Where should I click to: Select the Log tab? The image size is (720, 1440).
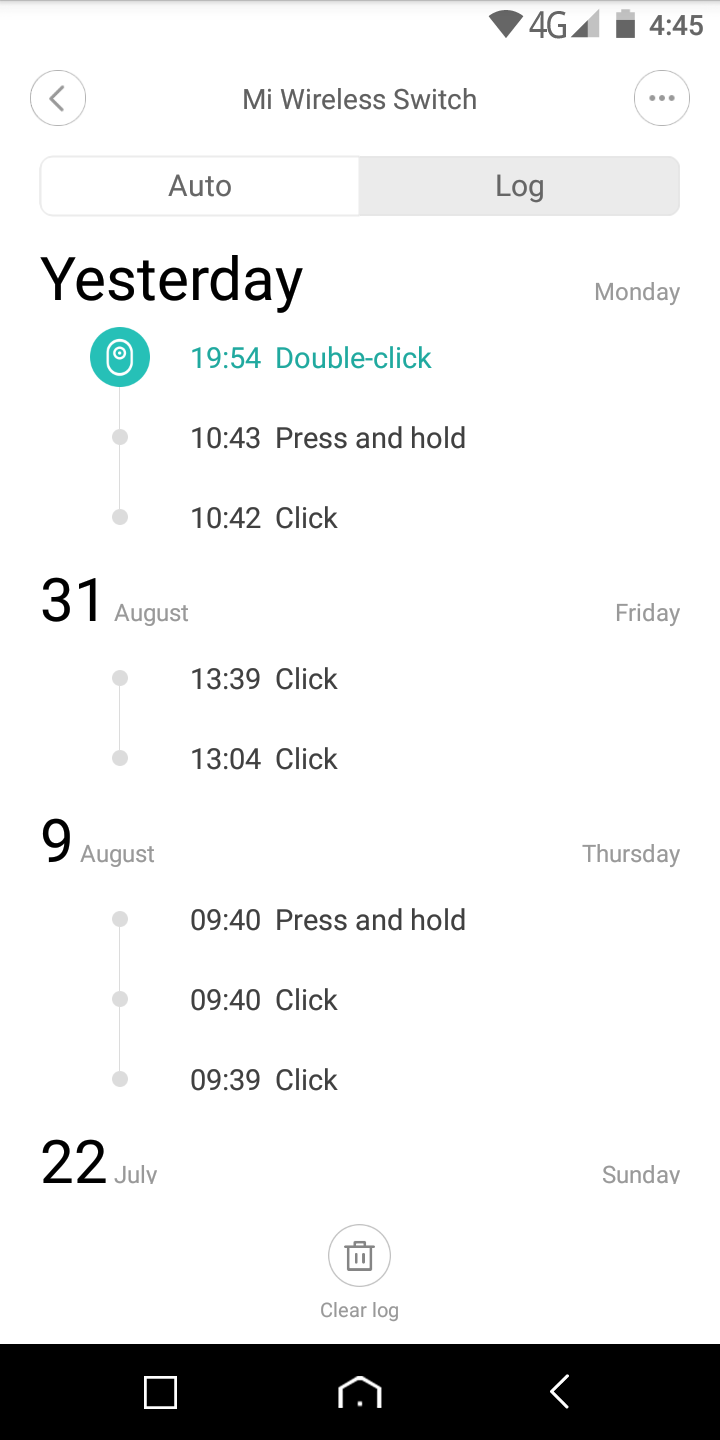tap(519, 185)
